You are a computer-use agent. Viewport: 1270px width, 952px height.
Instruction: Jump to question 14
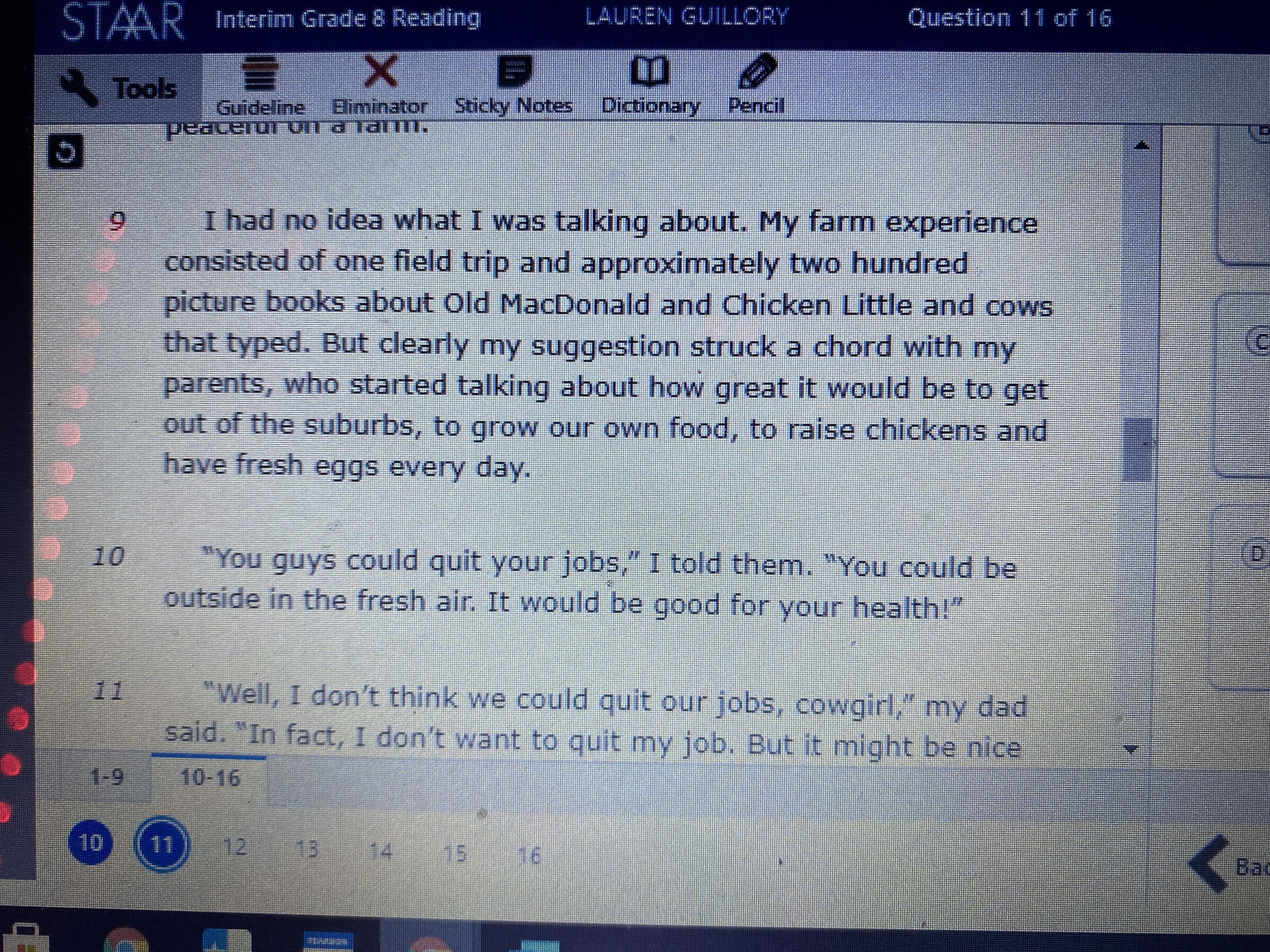click(x=381, y=852)
